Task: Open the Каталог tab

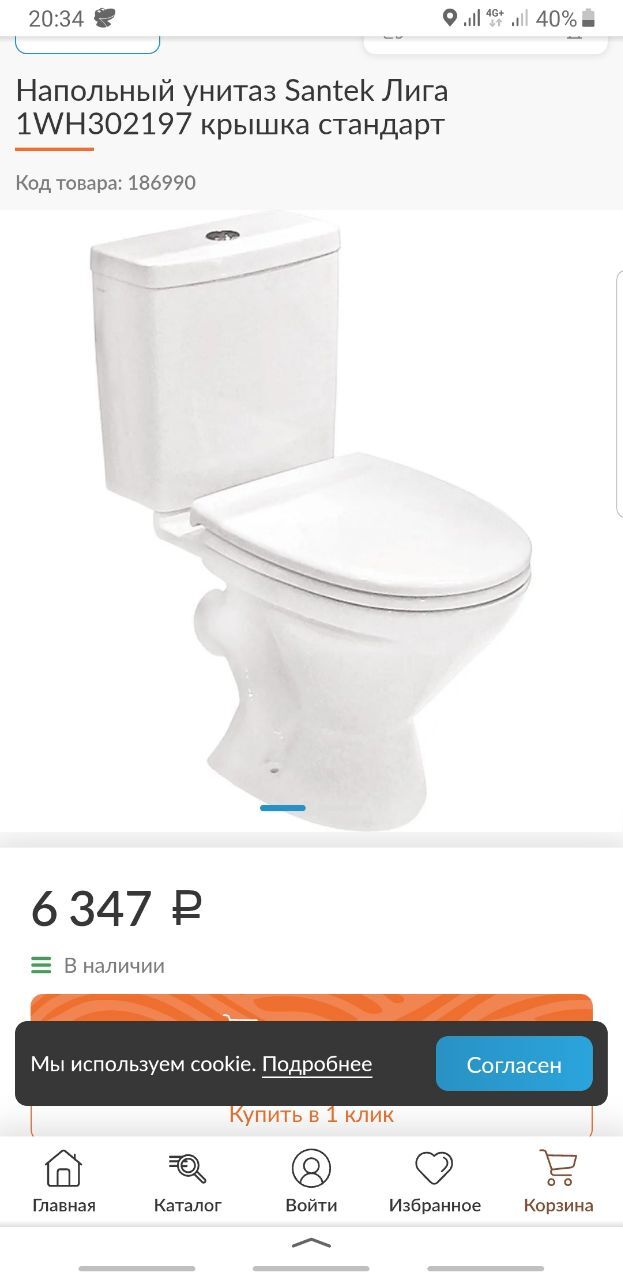Action: coord(188,1181)
